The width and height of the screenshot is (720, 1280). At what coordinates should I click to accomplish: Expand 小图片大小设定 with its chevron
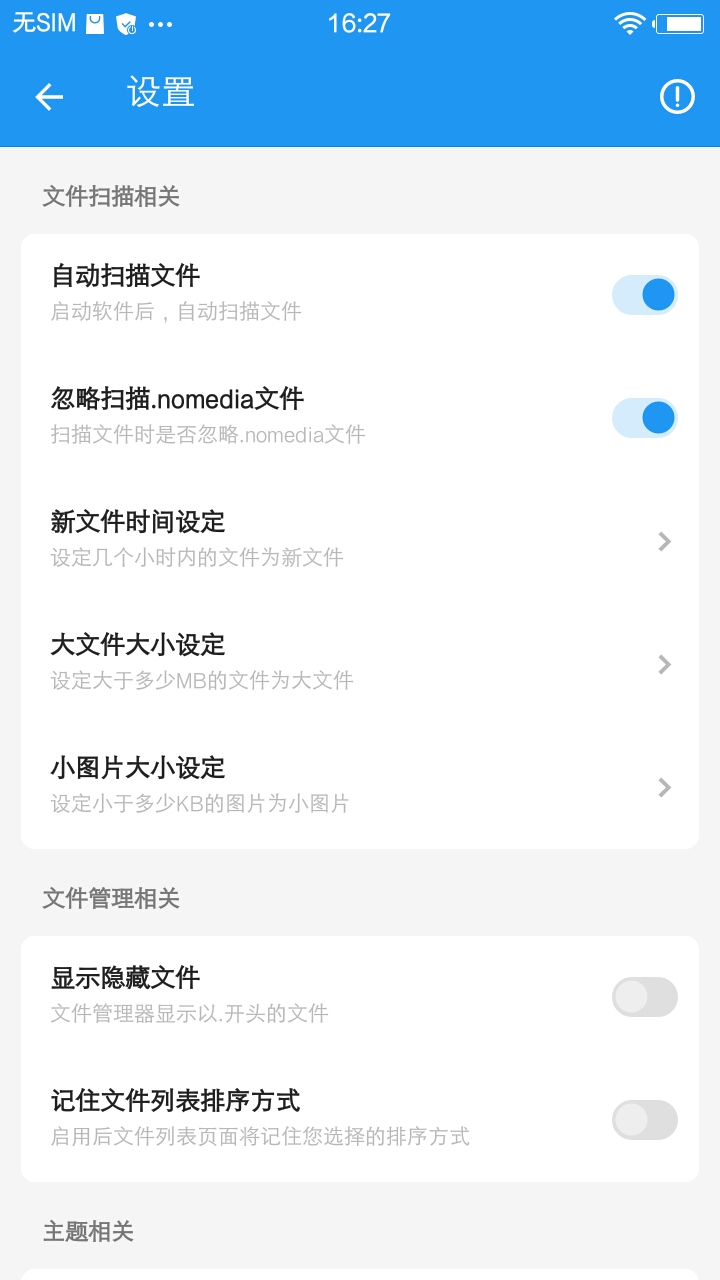(x=664, y=787)
